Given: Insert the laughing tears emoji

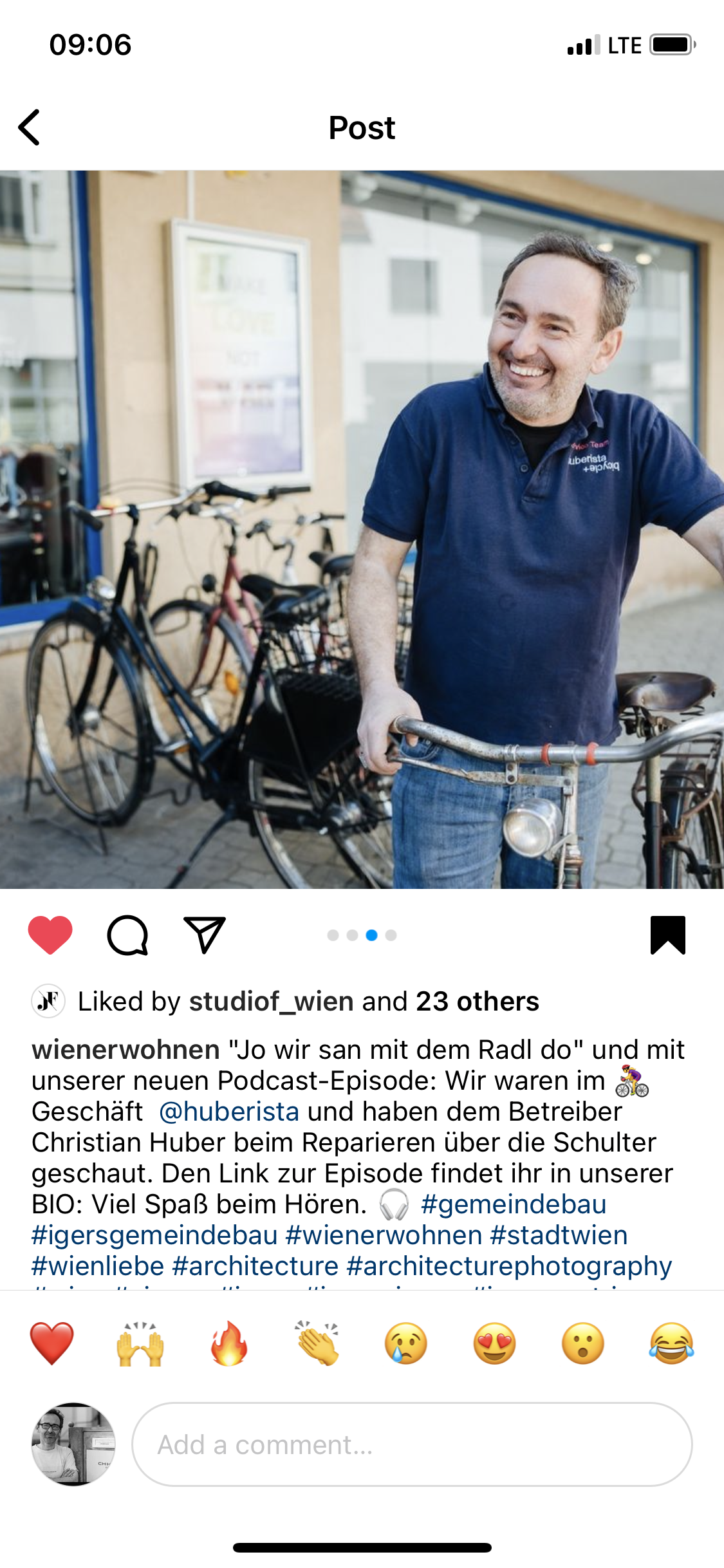Looking at the screenshot, I should tap(671, 1344).
